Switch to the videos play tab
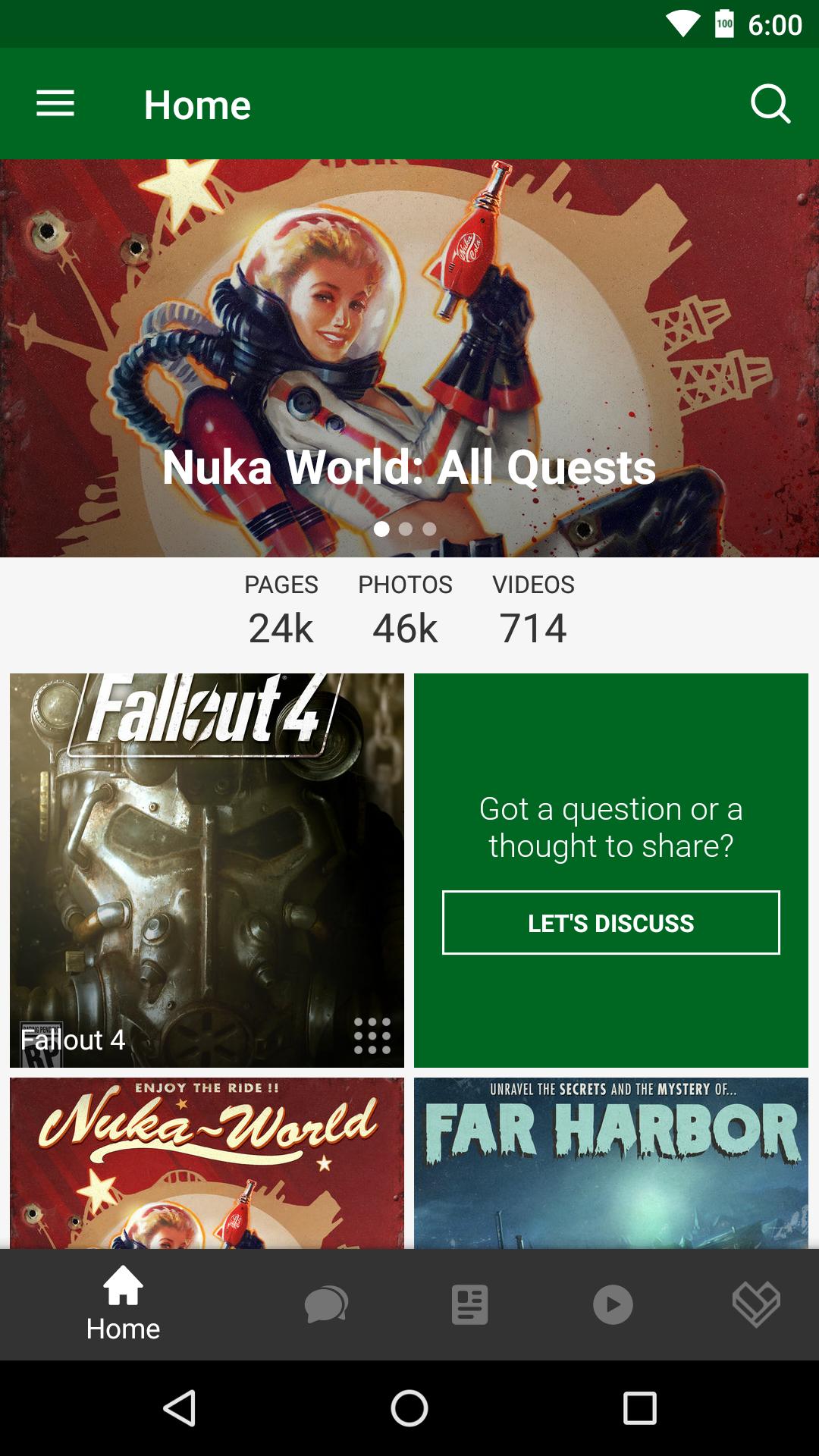The width and height of the screenshot is (819, 1456). coord(613,1304)
